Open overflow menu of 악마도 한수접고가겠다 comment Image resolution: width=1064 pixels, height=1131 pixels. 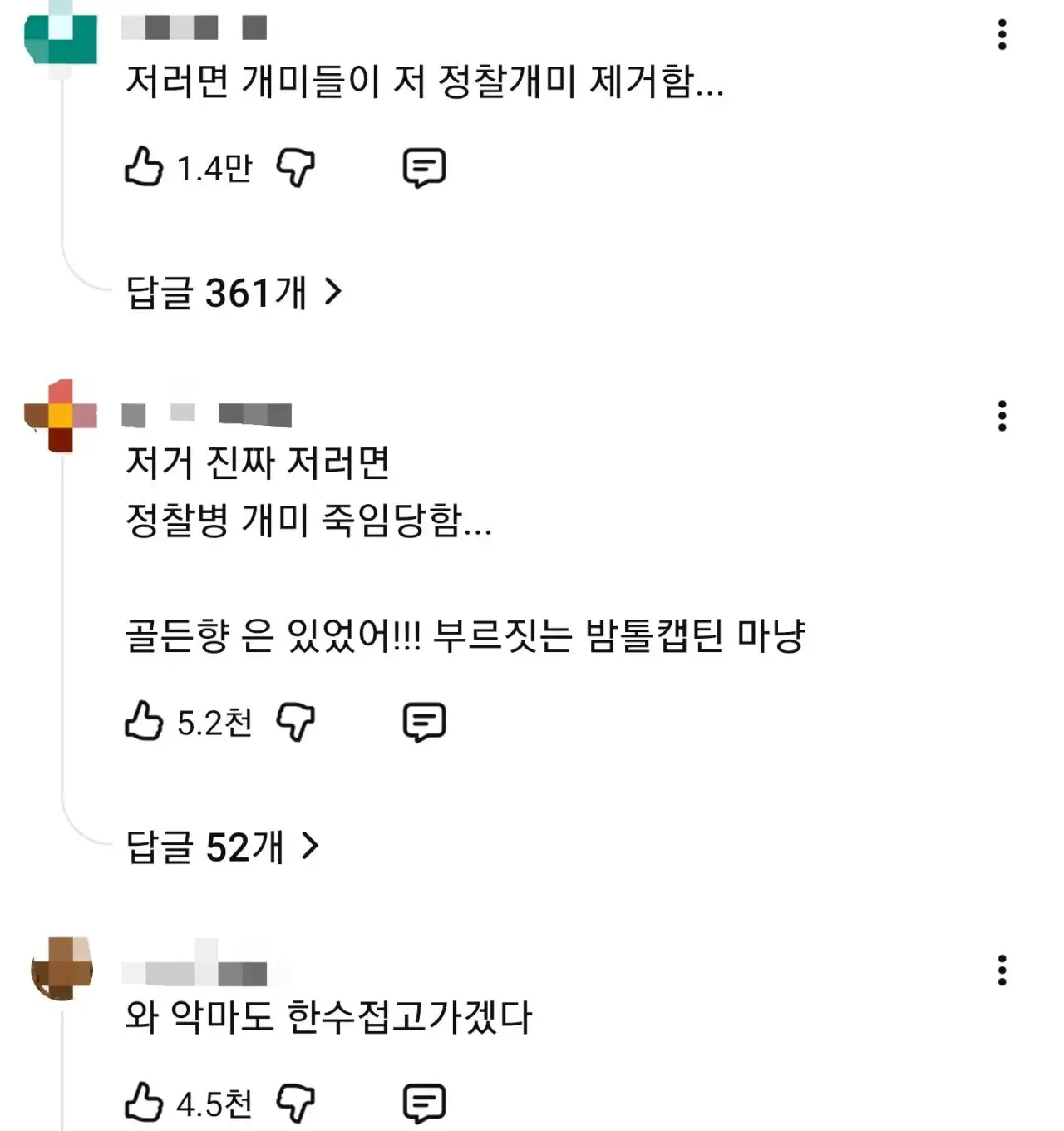pos(1002,970)
